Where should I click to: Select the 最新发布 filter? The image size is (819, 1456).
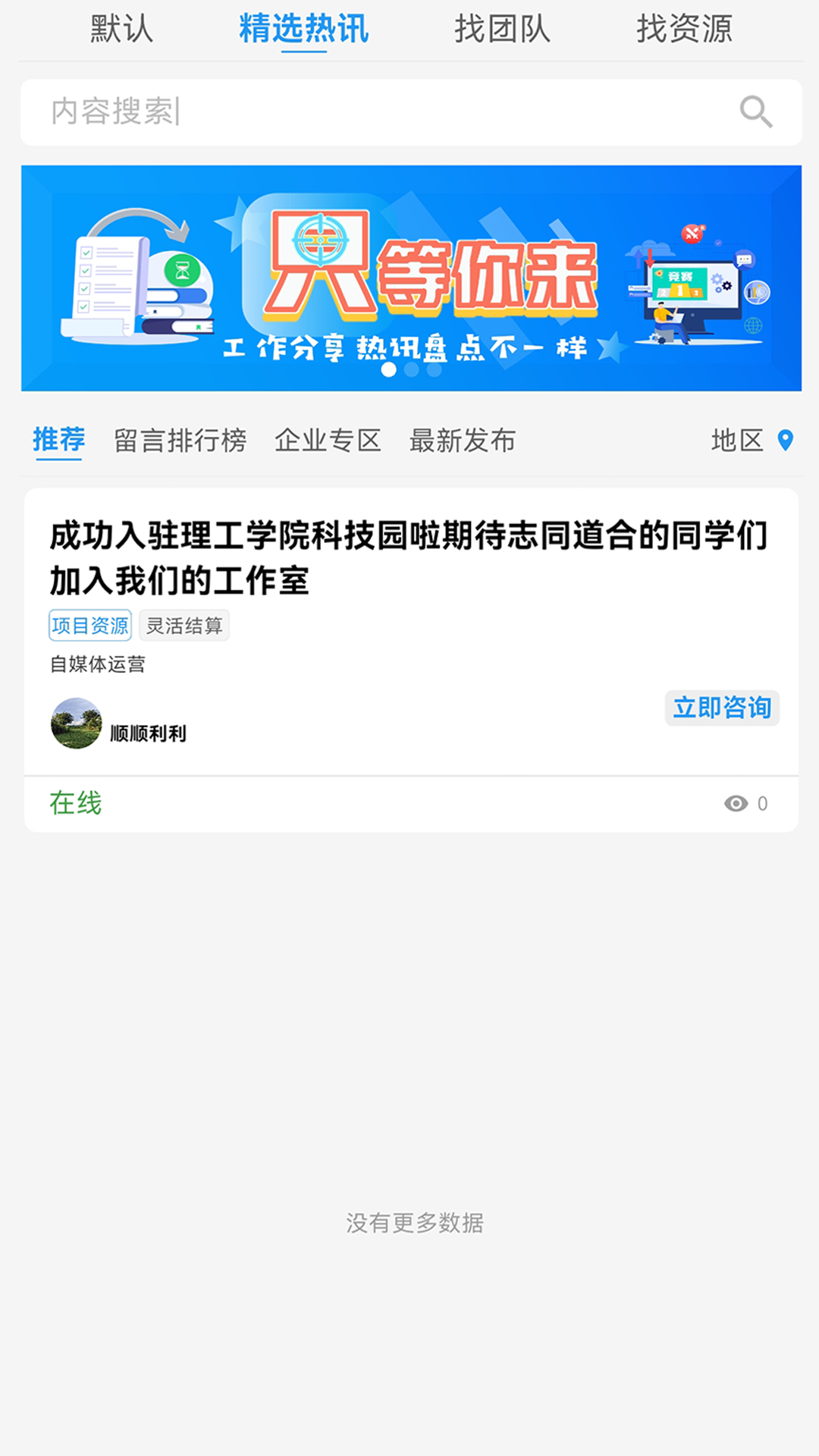point(462,440)
